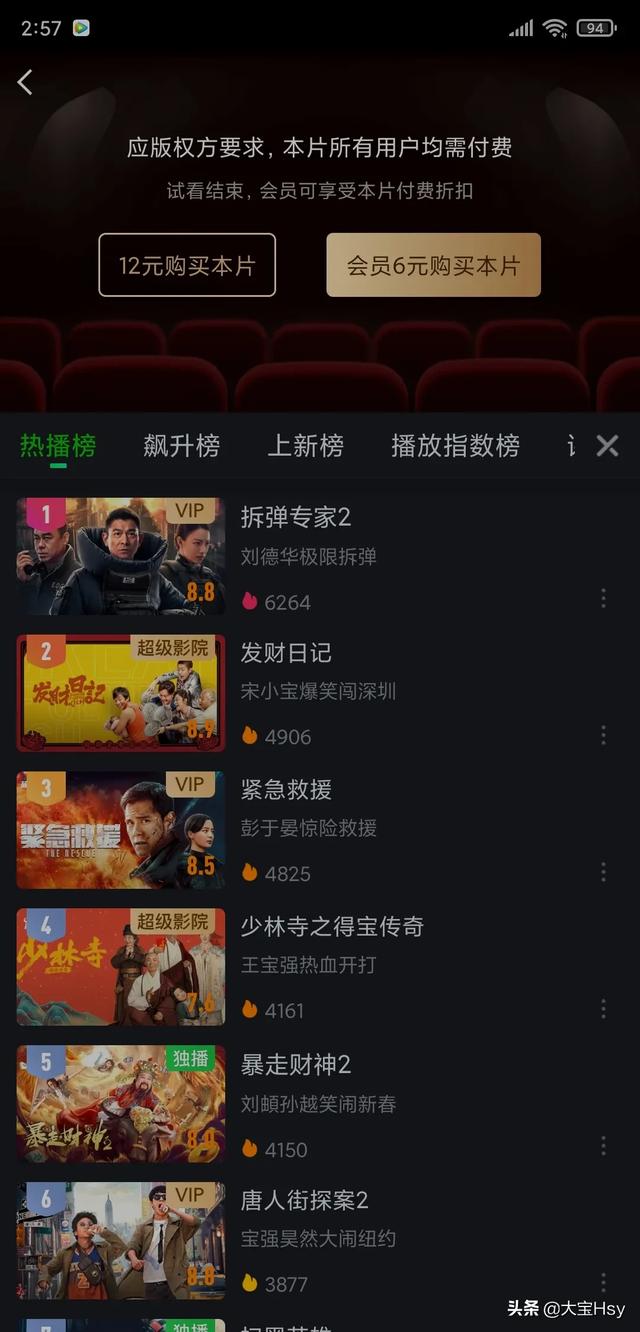The image size is (640, 1332).
Task: Close the ranking panel
Action: click(x=607, y=446)
